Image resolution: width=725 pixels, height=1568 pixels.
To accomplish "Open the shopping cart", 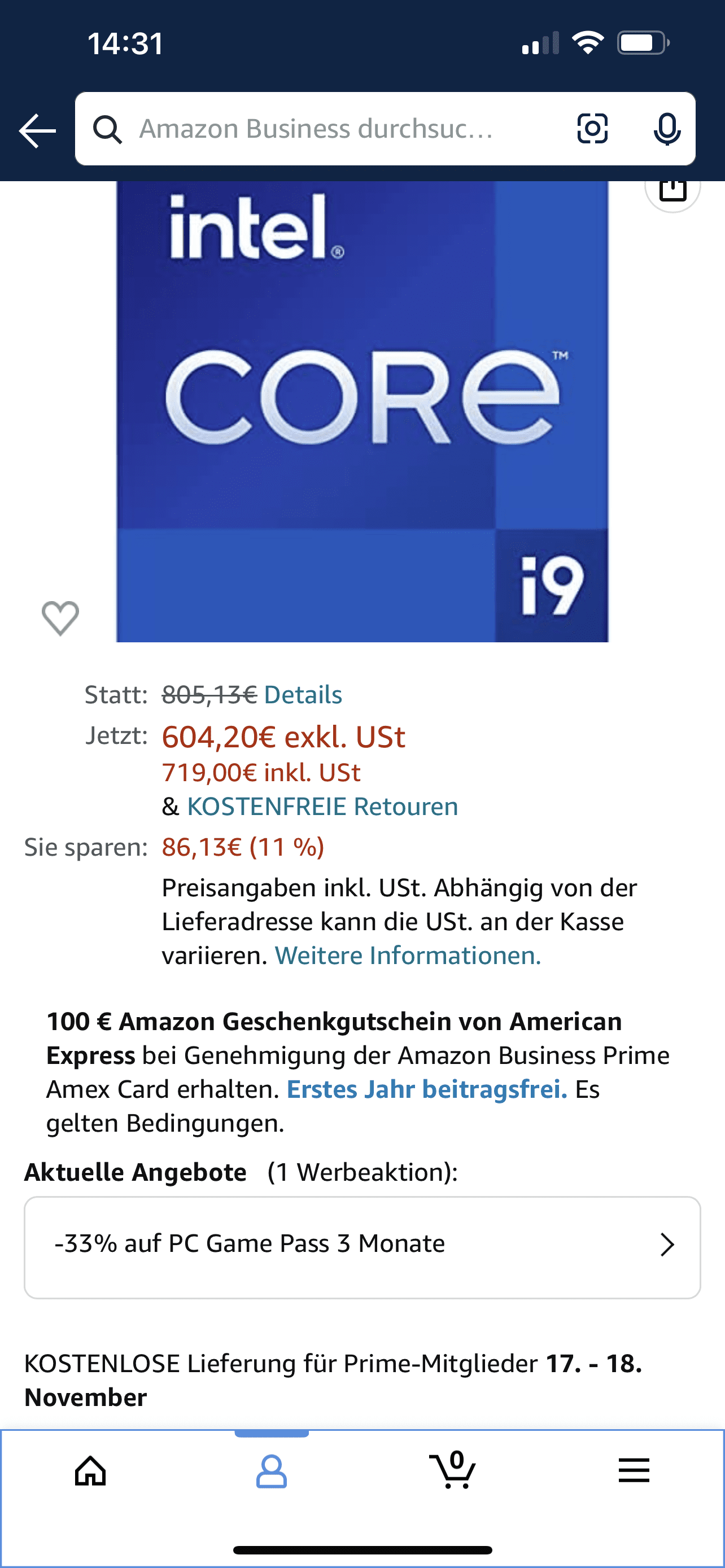I will (x=452, y=1471).
